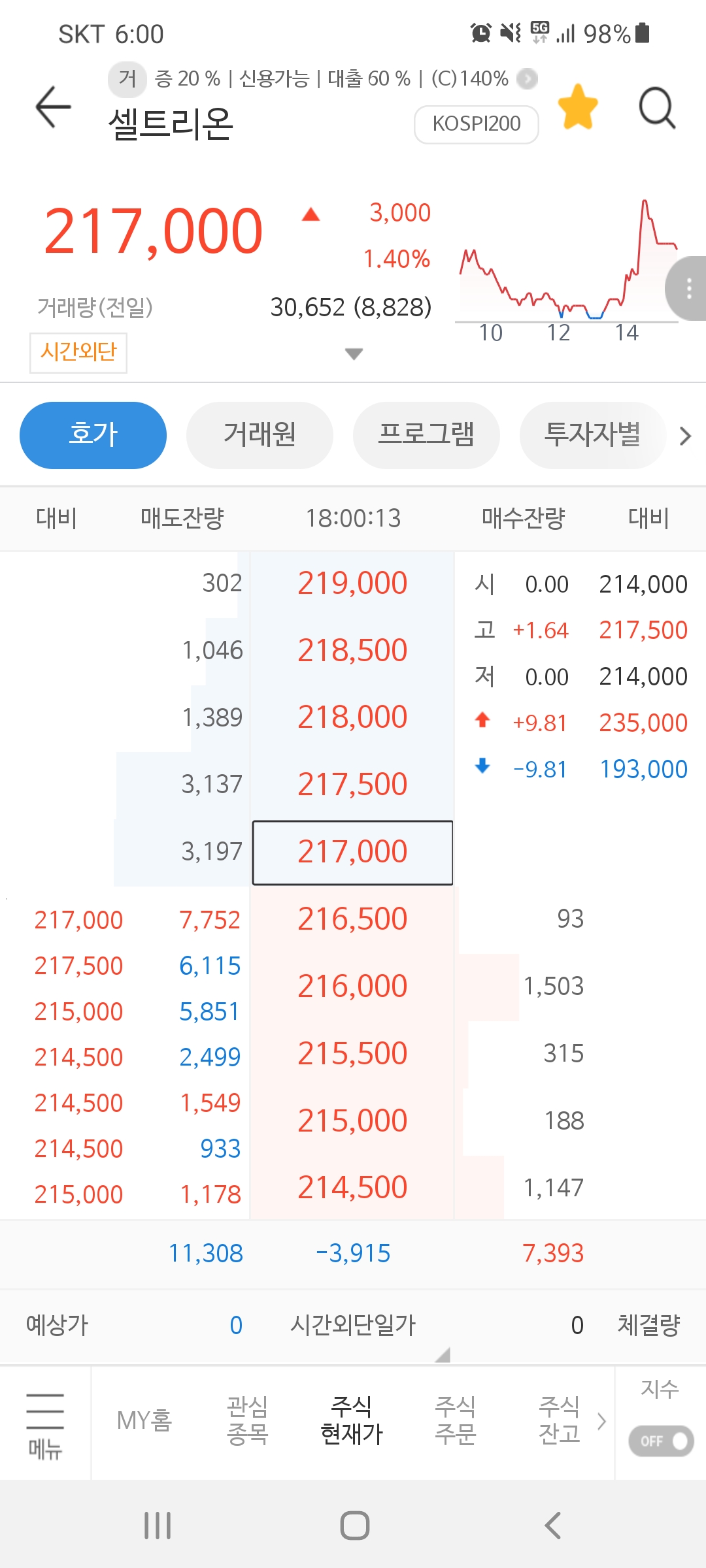Screen dimensions: 706x1568
Task: Tap the KOSPI200 chip
Action: (x=477, y=123)
